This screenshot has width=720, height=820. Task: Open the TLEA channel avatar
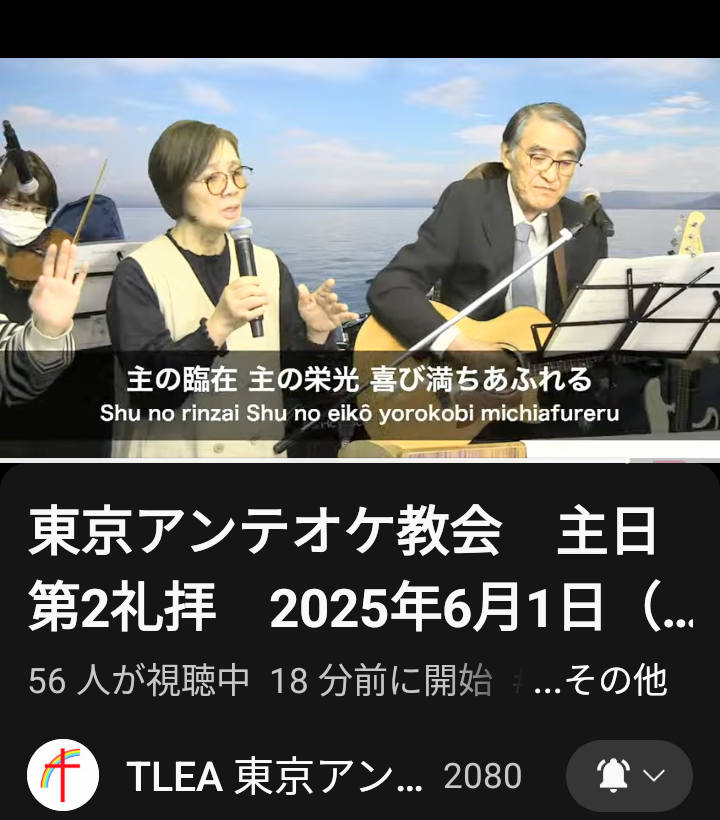63,775
